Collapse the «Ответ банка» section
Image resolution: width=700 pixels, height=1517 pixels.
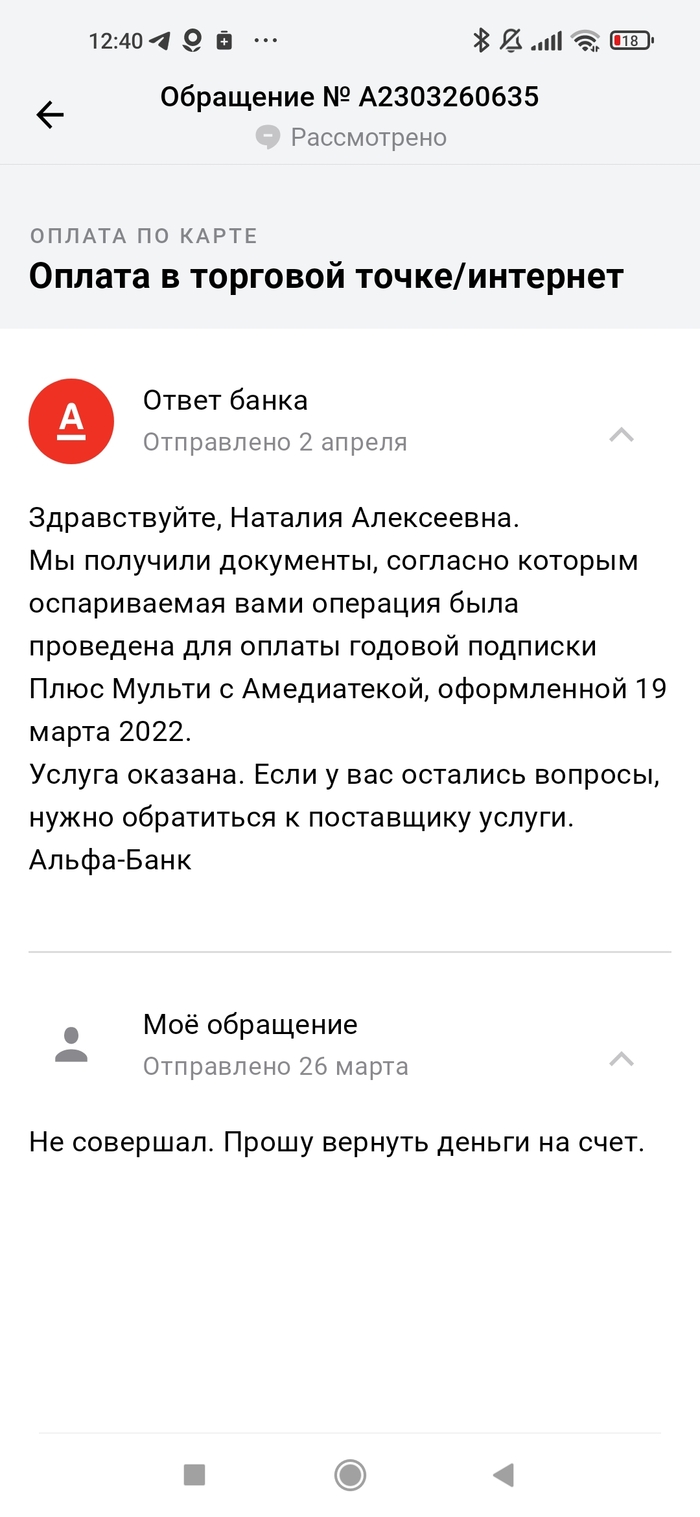coord(621,435)
